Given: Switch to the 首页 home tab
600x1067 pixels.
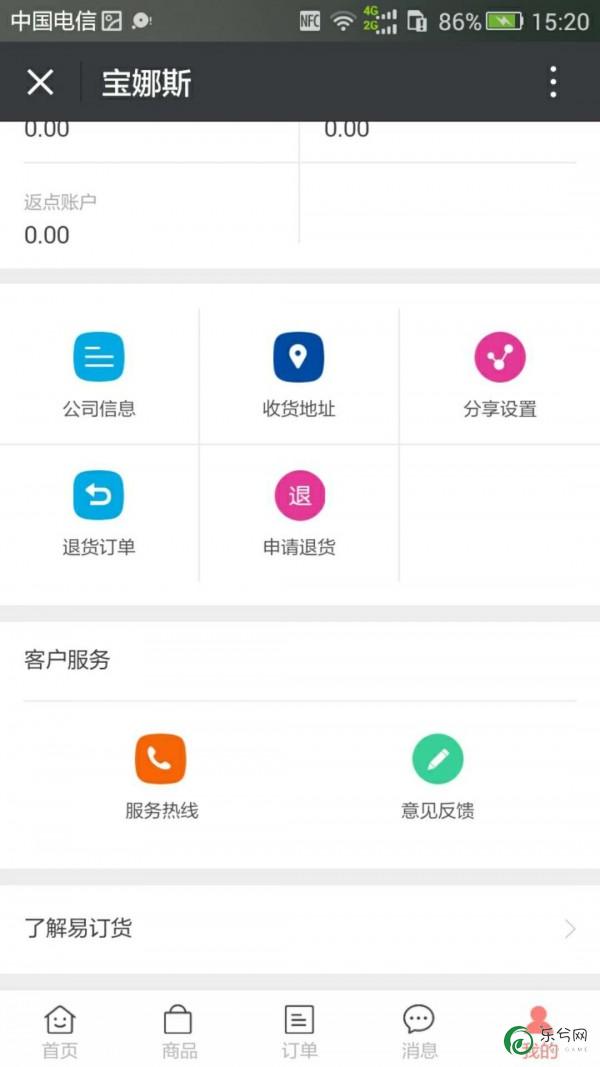Looking at the screenshot, I should (x=60, y=1032).
